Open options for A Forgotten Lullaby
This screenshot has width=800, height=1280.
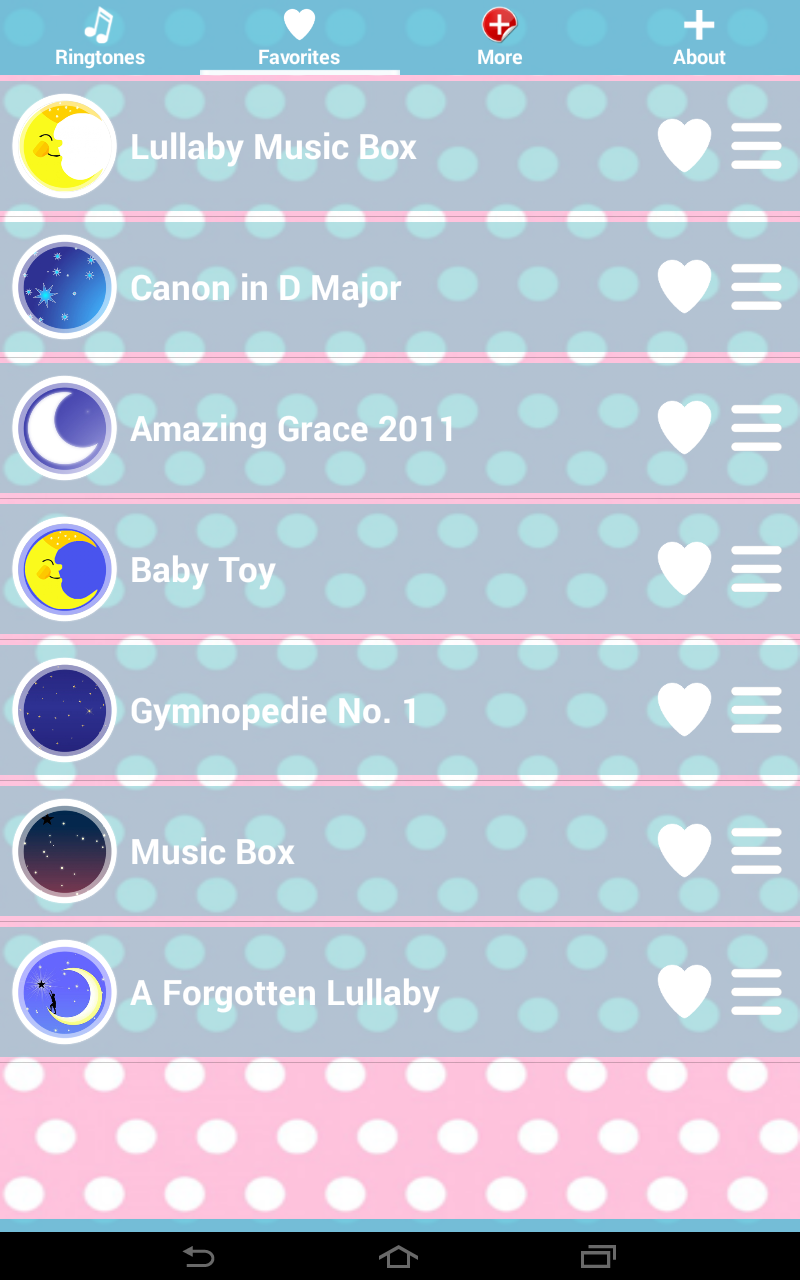756,992
